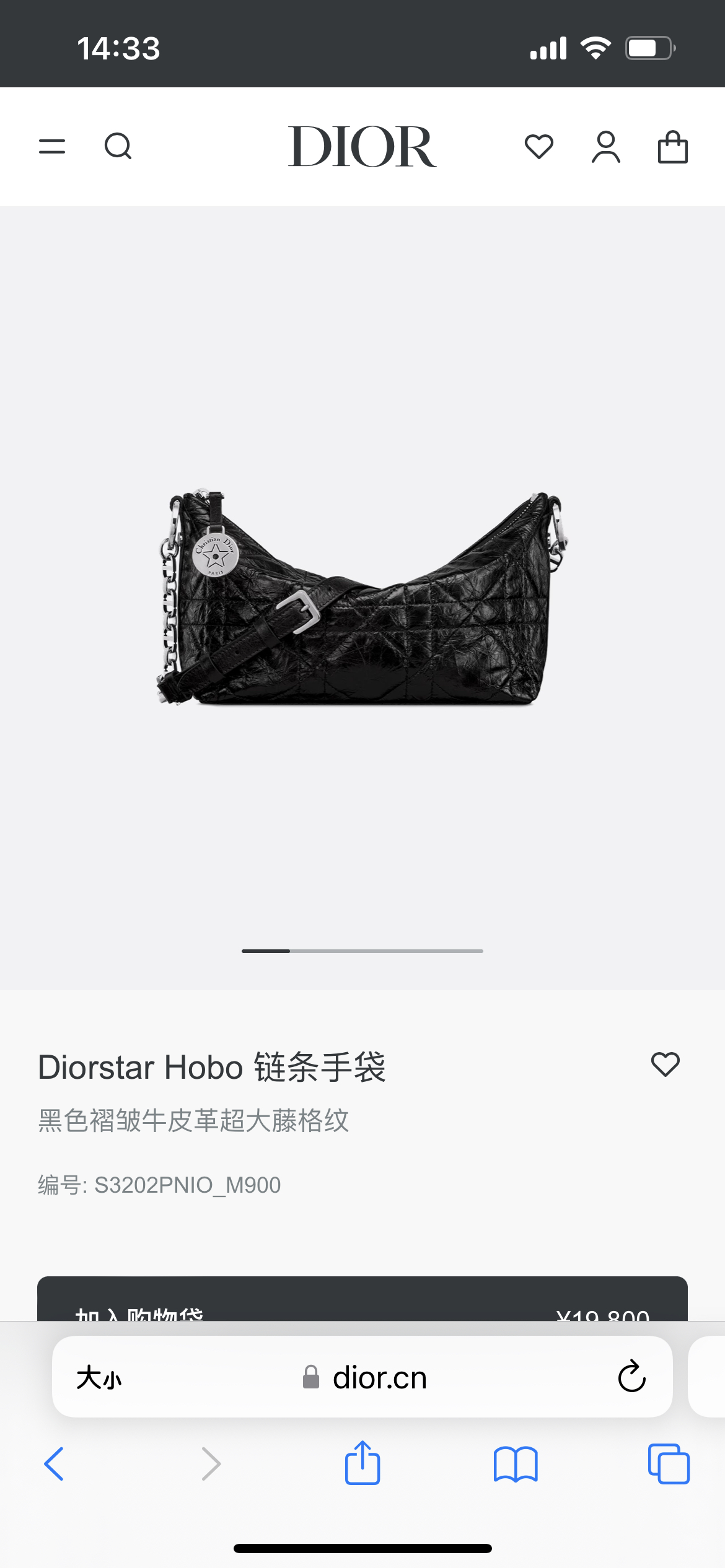
Task: Reload the dior.cn page
Action: [x=631, y=1377]
